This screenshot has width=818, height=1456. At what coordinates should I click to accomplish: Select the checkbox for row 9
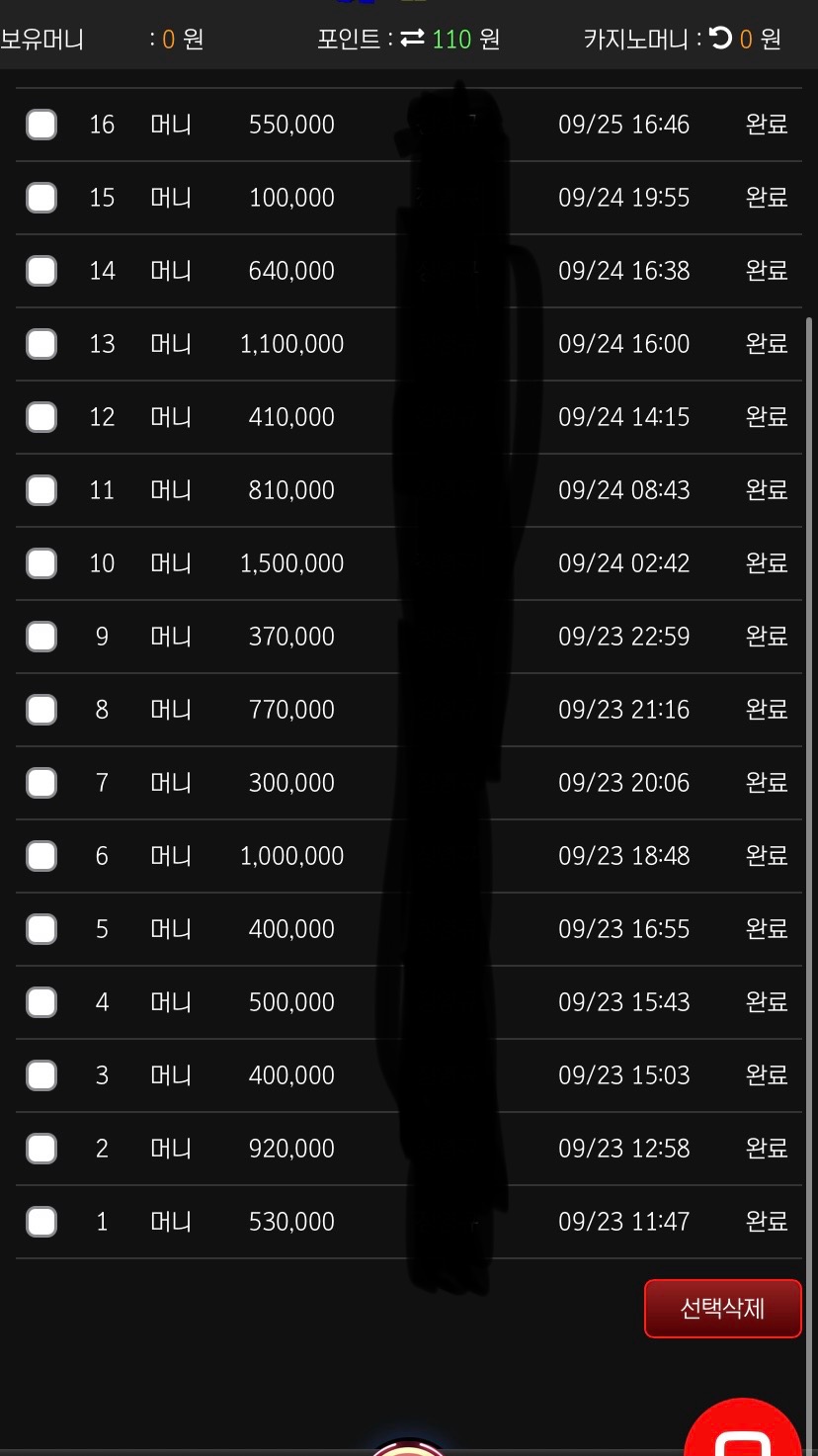point(41,637)
